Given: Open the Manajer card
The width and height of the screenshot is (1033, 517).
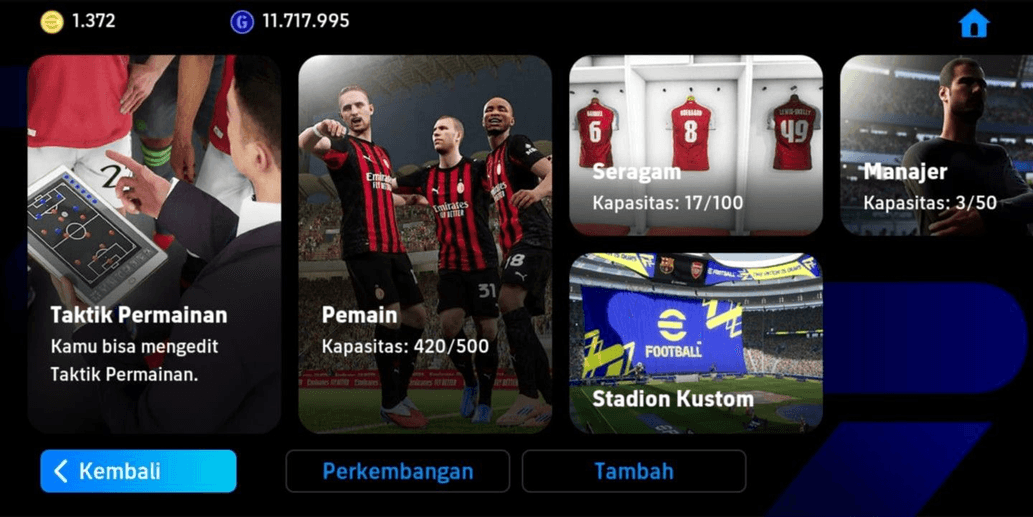Looking at the screenshot, I should [936, 145].
